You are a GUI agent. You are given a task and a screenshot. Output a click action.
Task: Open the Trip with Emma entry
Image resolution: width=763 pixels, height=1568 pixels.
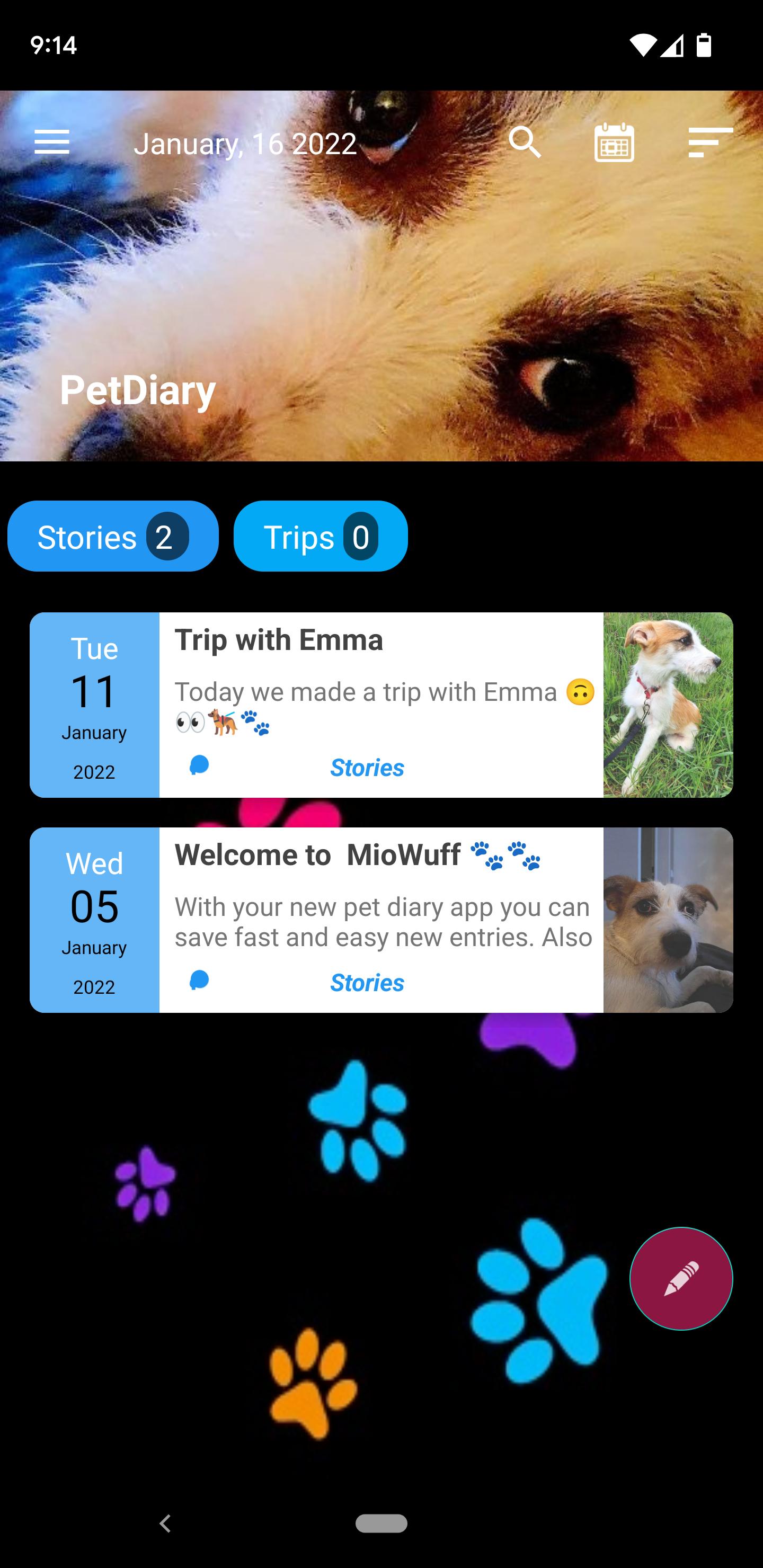pos(381,705)
